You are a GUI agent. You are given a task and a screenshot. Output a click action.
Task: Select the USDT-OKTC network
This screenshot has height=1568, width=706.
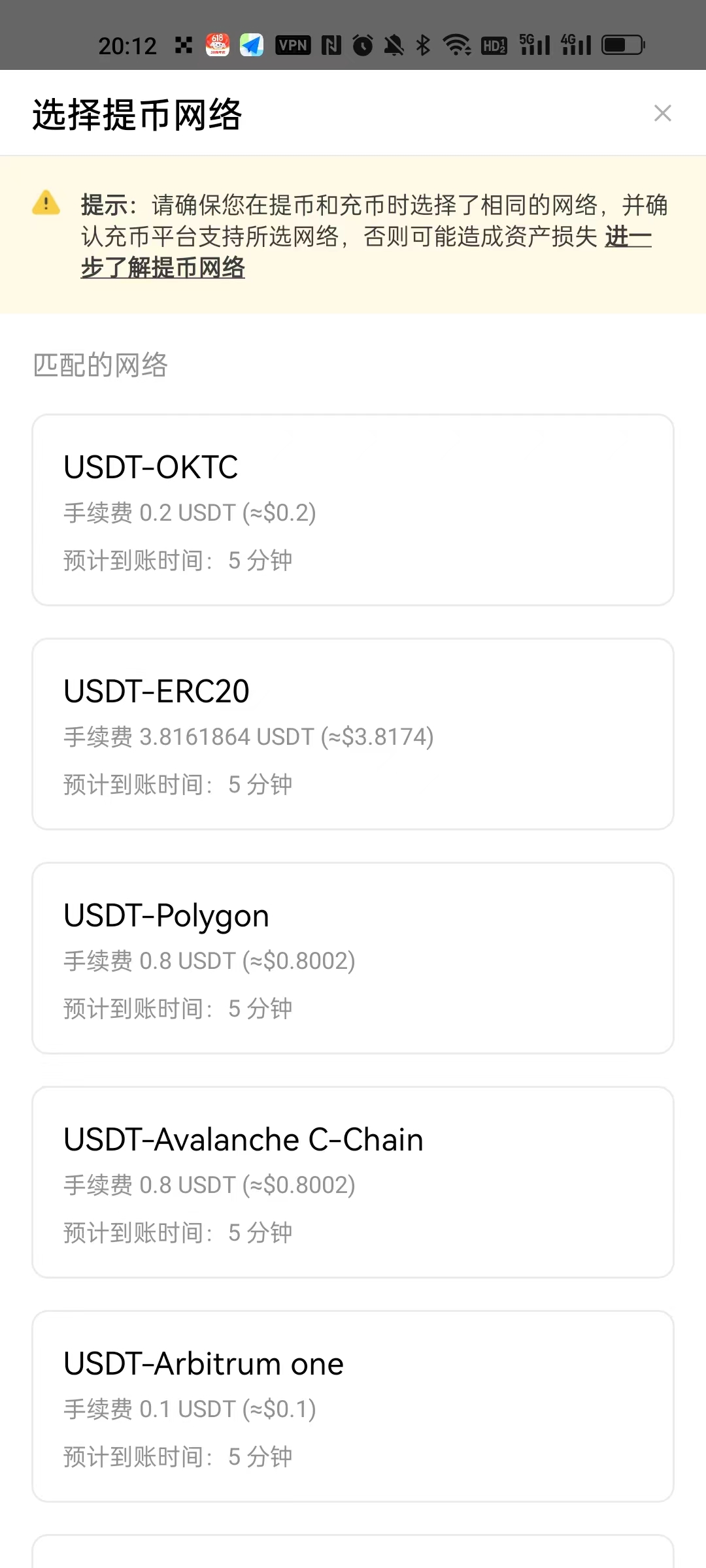pos(353,510)
